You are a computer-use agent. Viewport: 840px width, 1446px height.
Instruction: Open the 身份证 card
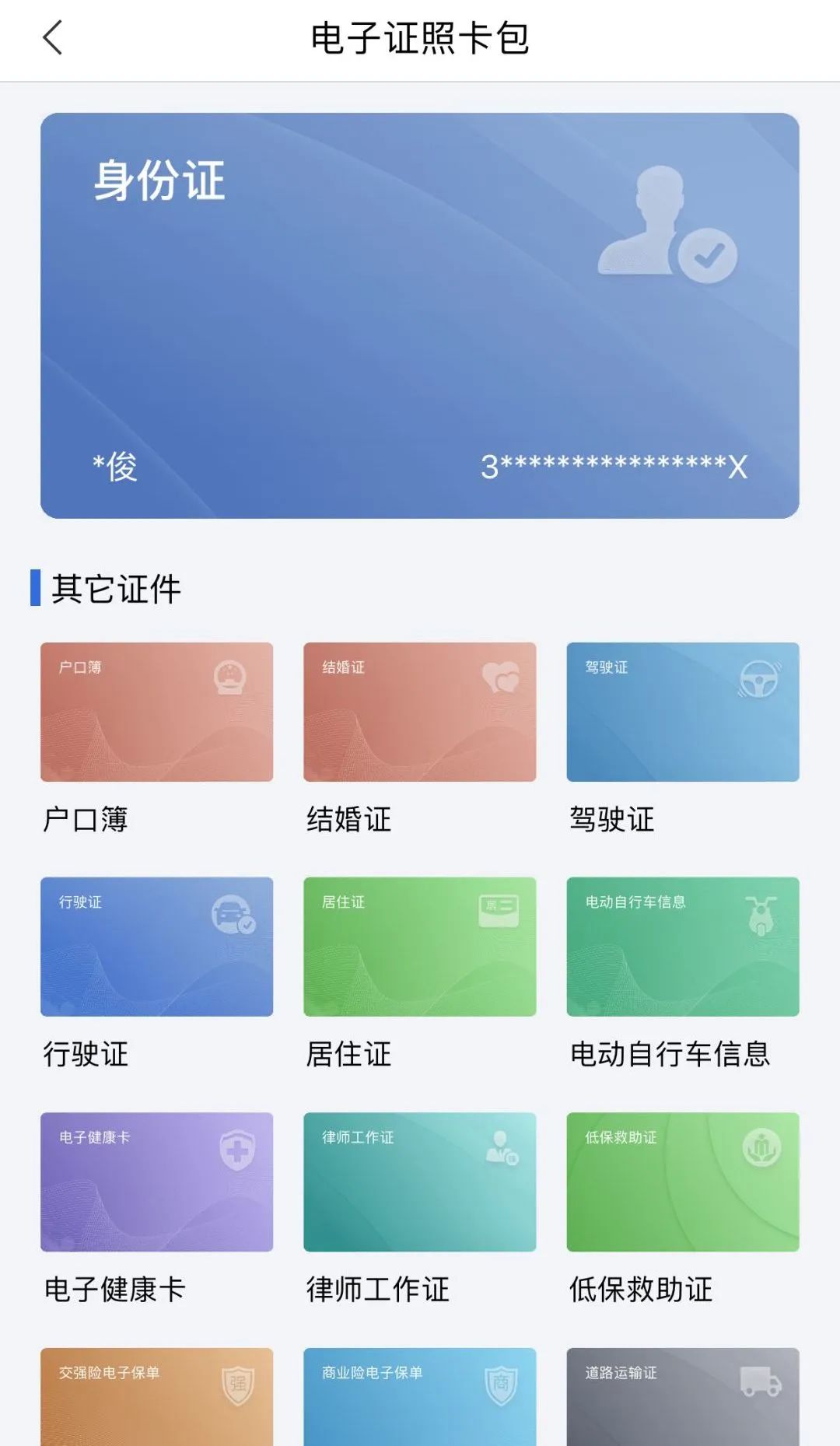(419, 315)
